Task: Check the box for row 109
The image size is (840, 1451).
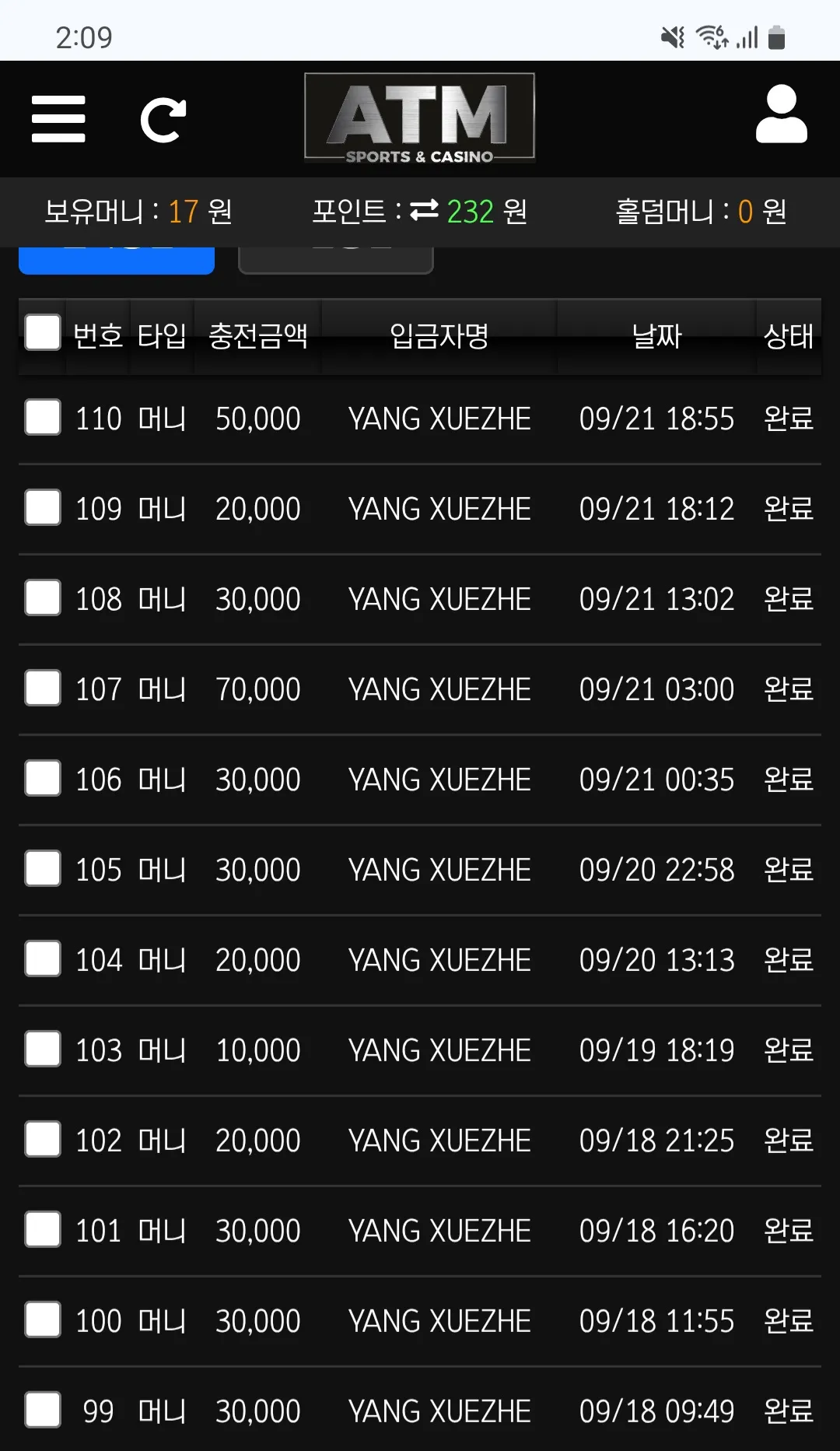Action: click(43, 507)
